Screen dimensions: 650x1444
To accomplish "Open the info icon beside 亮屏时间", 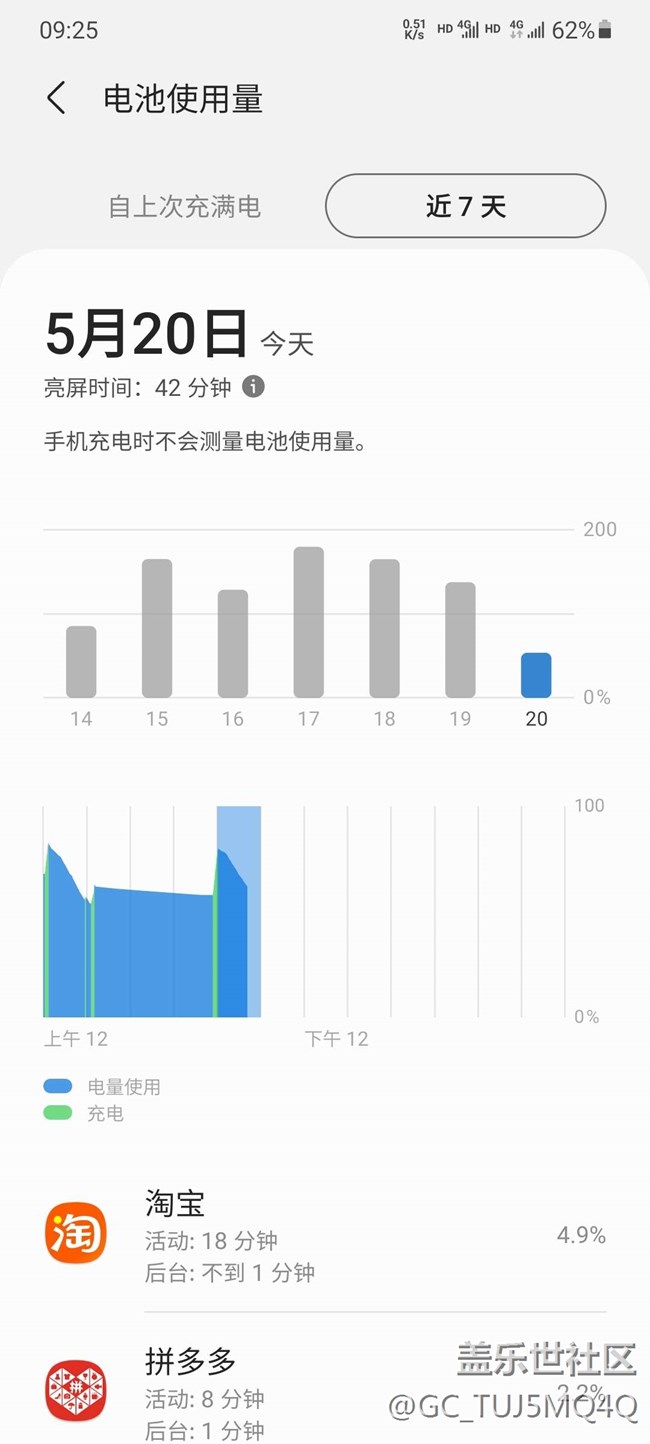I will (x=254, y=386).
